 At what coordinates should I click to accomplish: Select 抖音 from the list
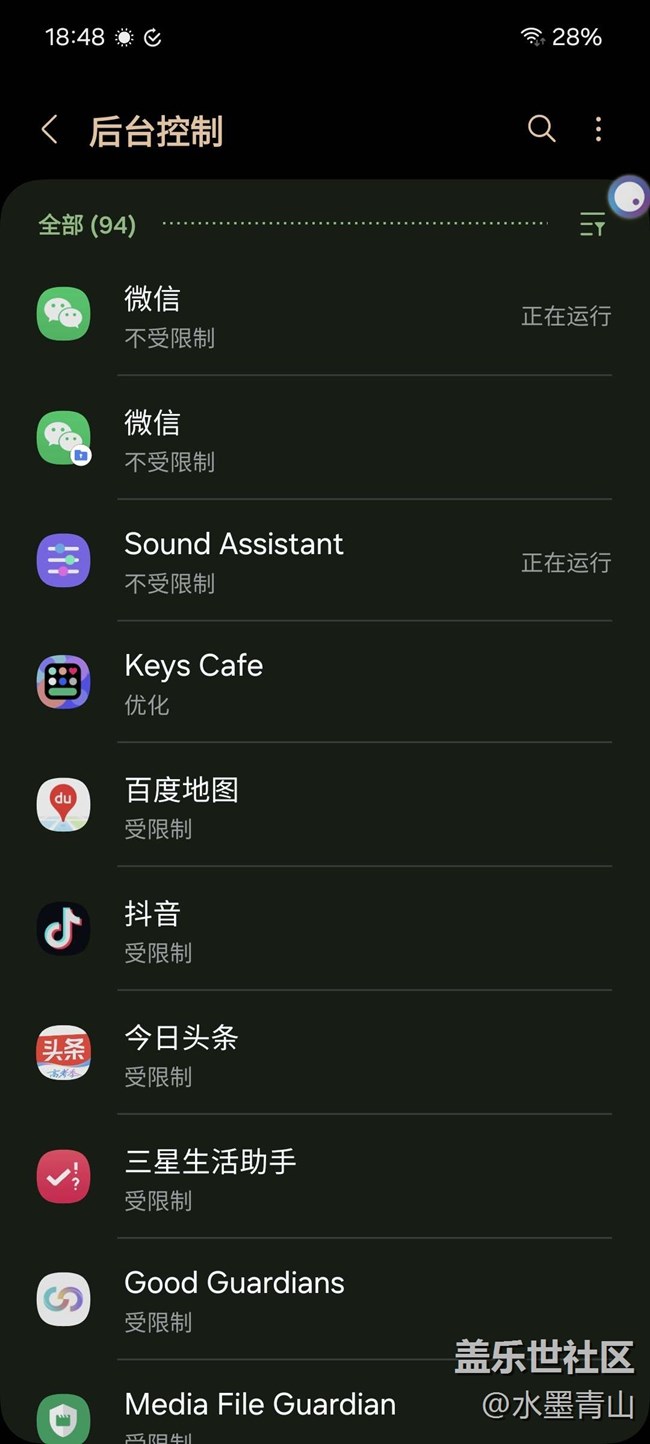pyautogui.click(x=325, y=929)
